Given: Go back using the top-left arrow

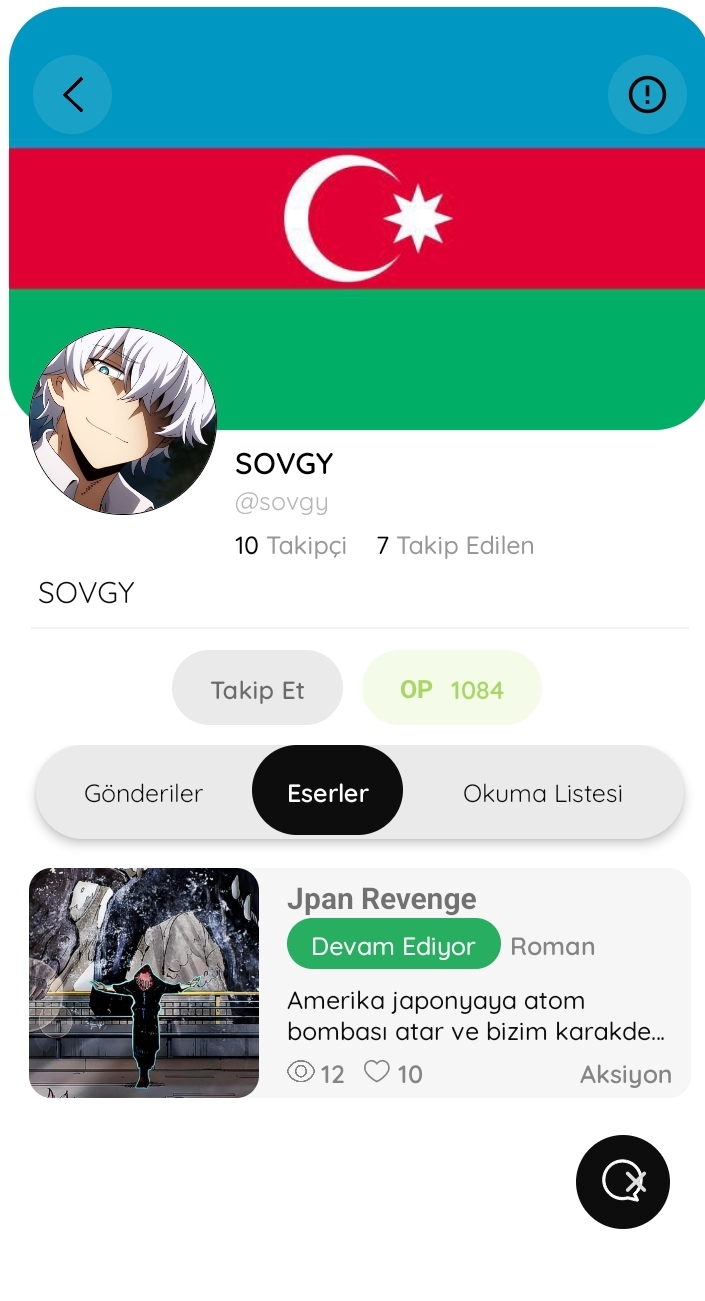Looking at the screenshot, I should 73,95.
